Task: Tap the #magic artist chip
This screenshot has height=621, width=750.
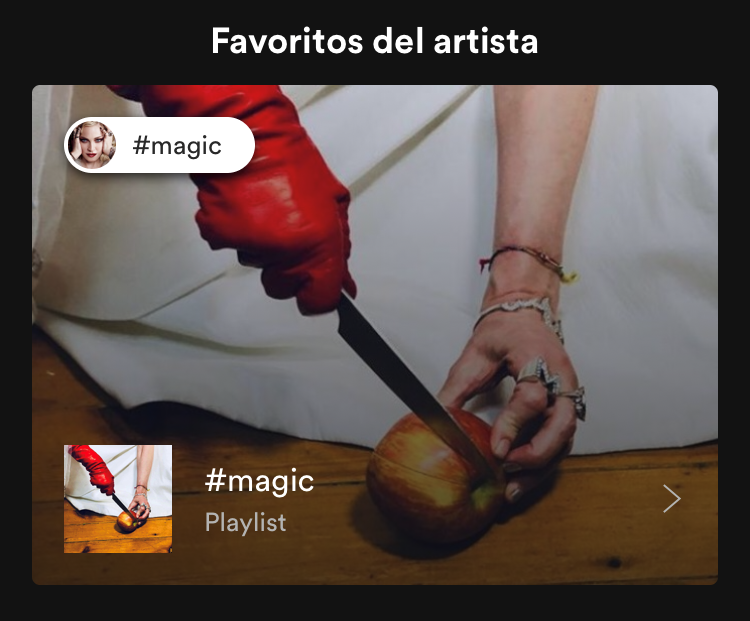Action: tap(160, 146)
